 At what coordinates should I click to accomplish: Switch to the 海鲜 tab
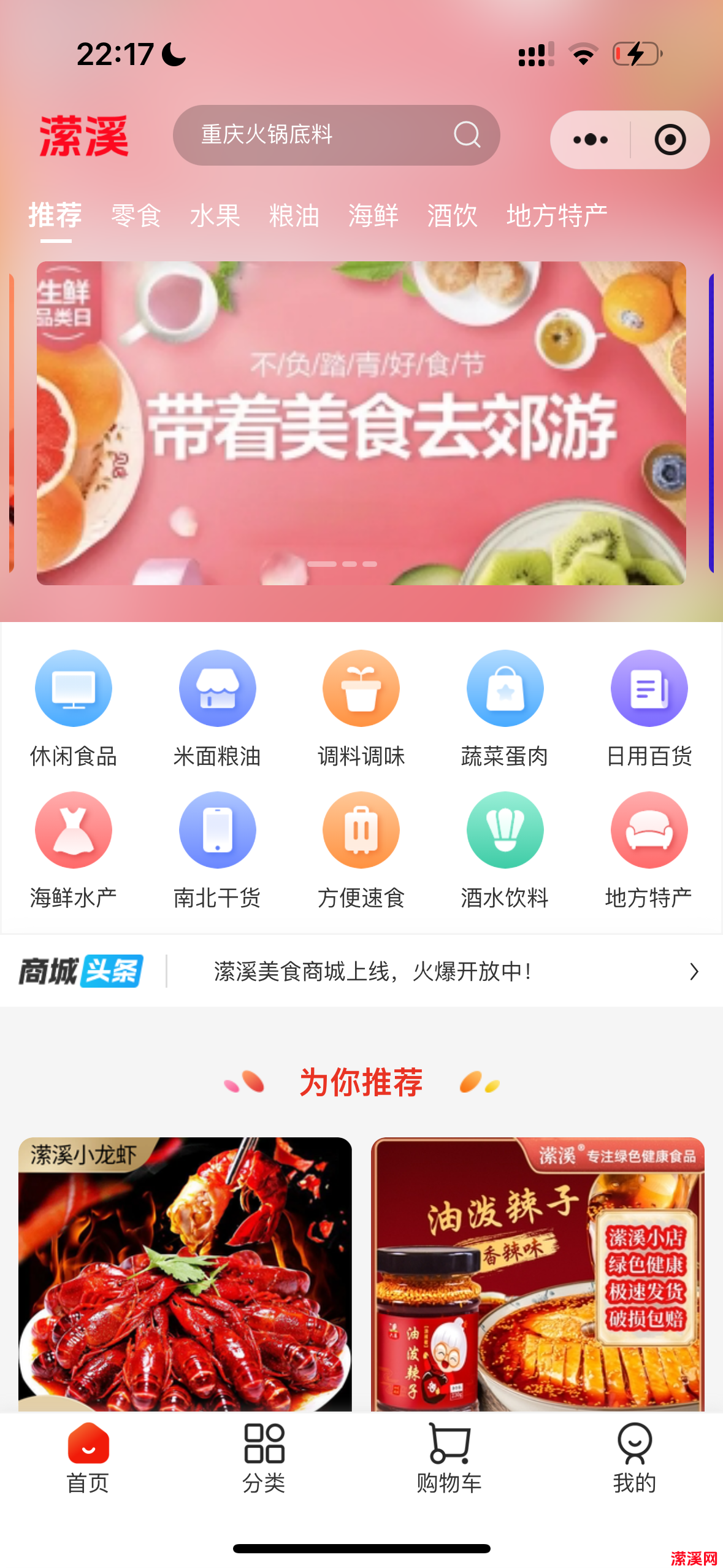tap(373, 216)
